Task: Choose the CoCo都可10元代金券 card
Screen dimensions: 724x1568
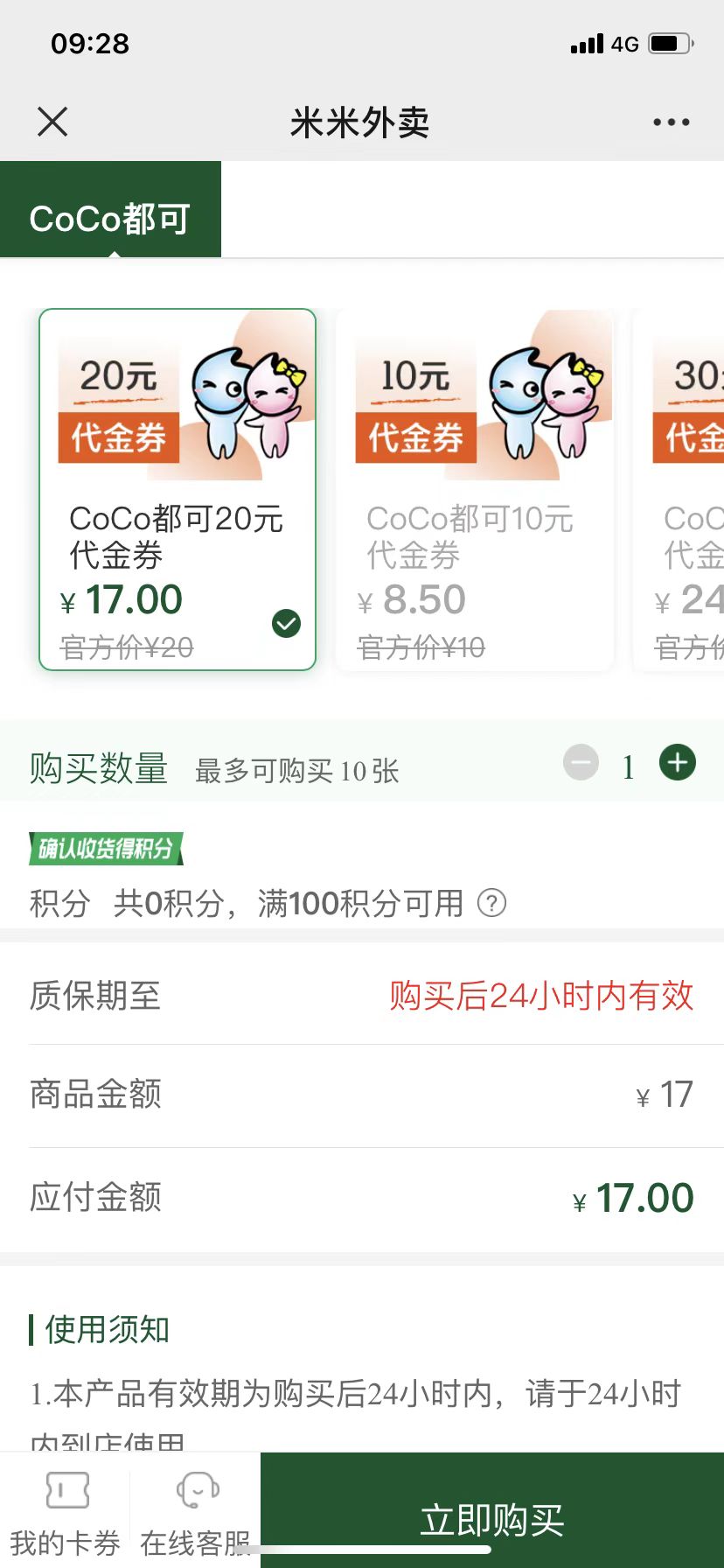Action: click(475, 490)
